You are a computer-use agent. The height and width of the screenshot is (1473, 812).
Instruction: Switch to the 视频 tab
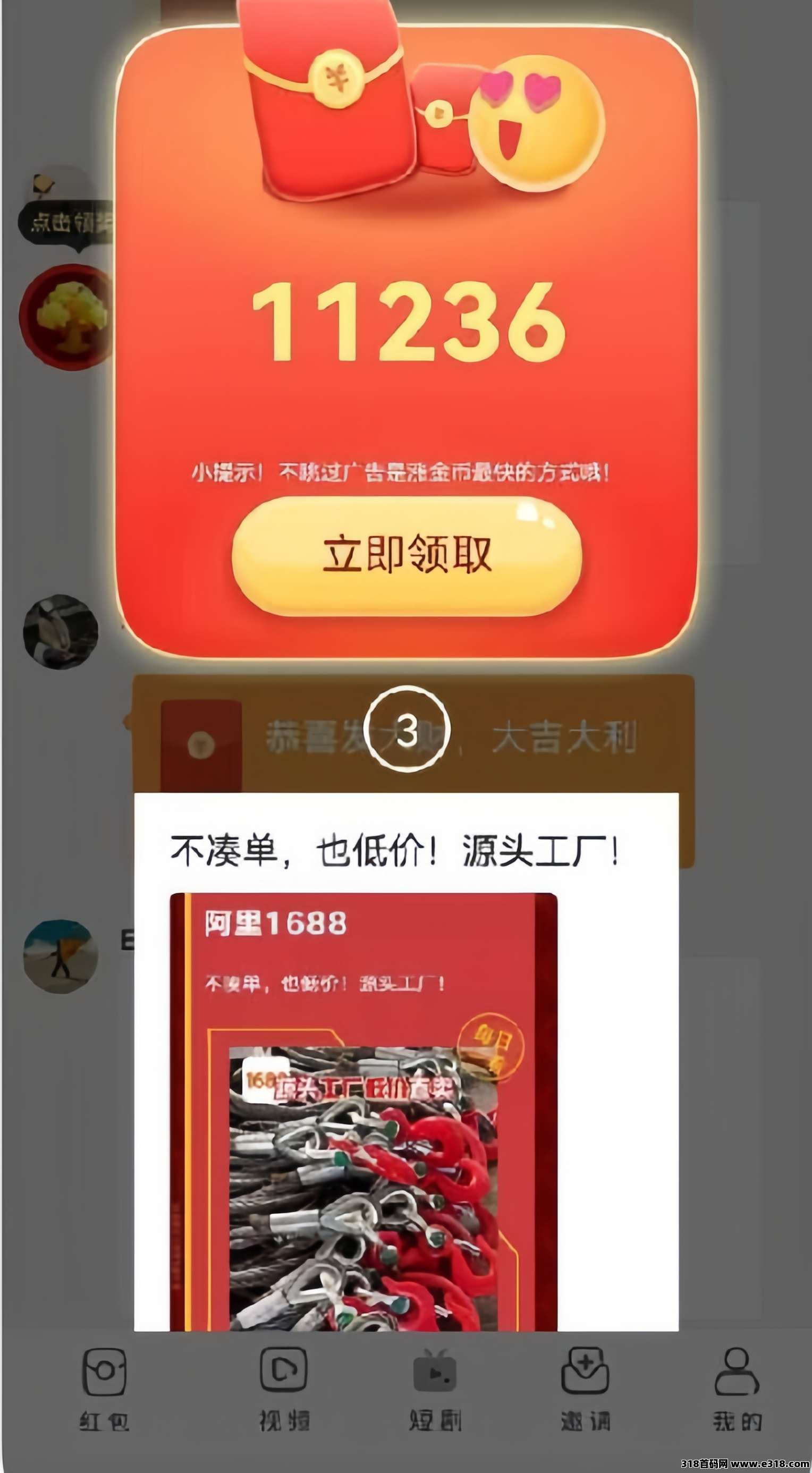(x=284, y=1390)
